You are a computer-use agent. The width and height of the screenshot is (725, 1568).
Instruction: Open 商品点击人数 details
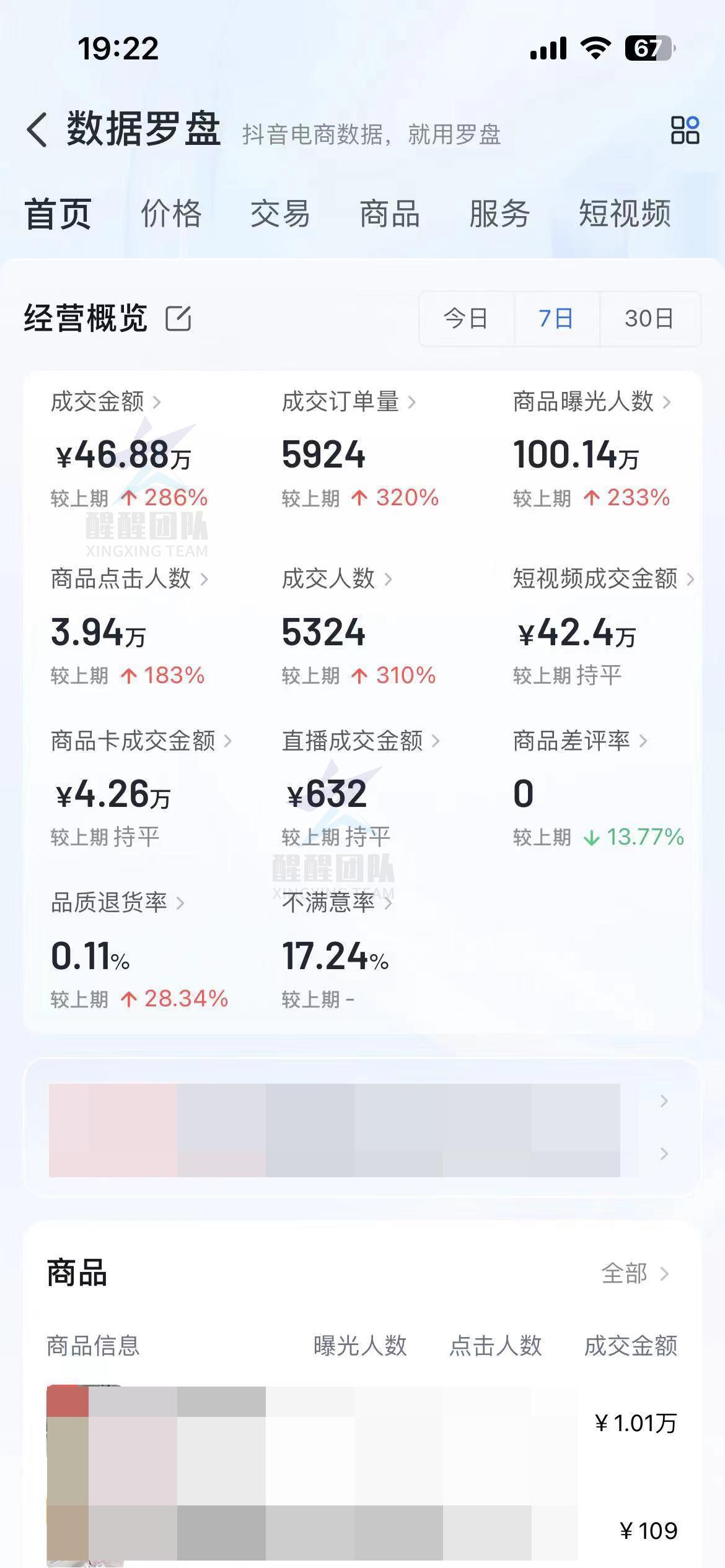130,579
